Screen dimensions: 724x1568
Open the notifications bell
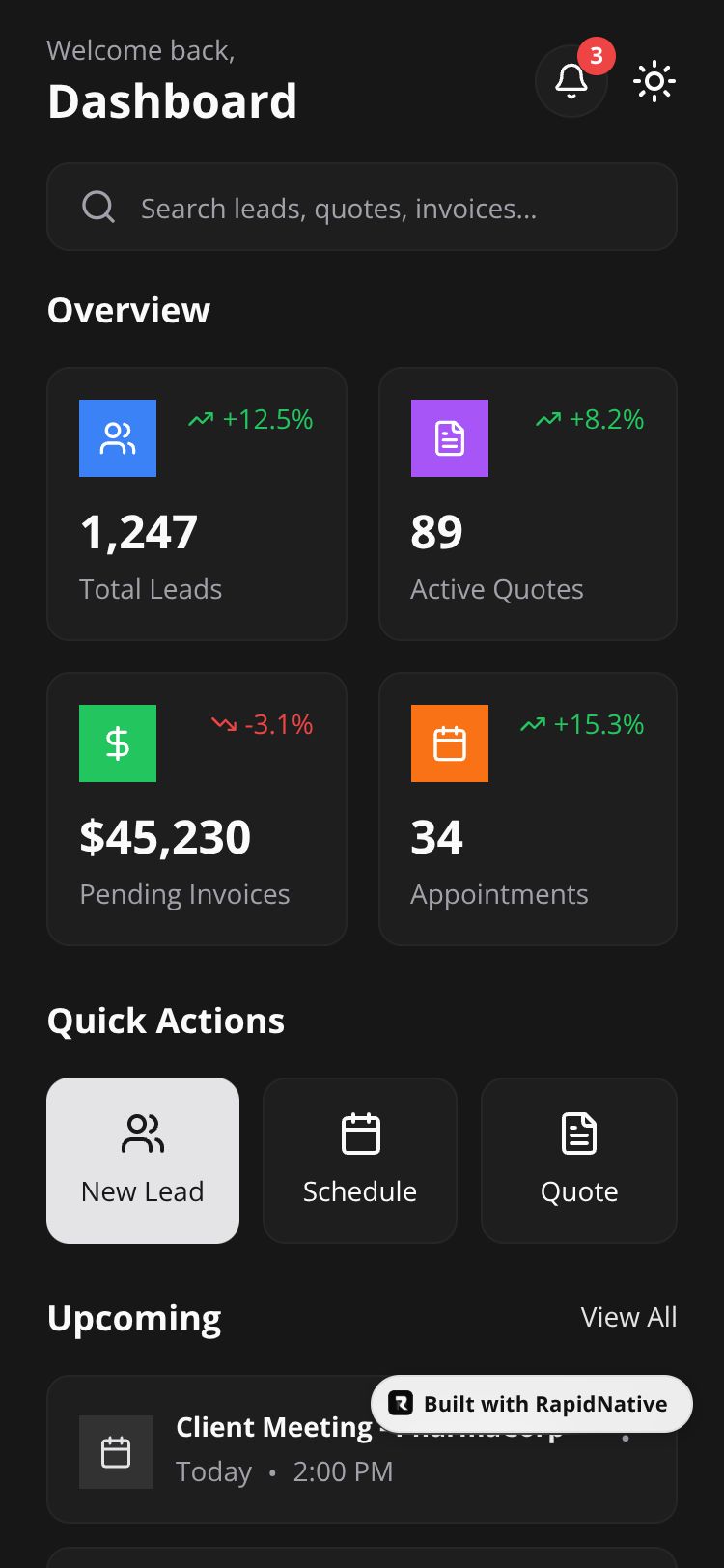[x=571, y=81]
